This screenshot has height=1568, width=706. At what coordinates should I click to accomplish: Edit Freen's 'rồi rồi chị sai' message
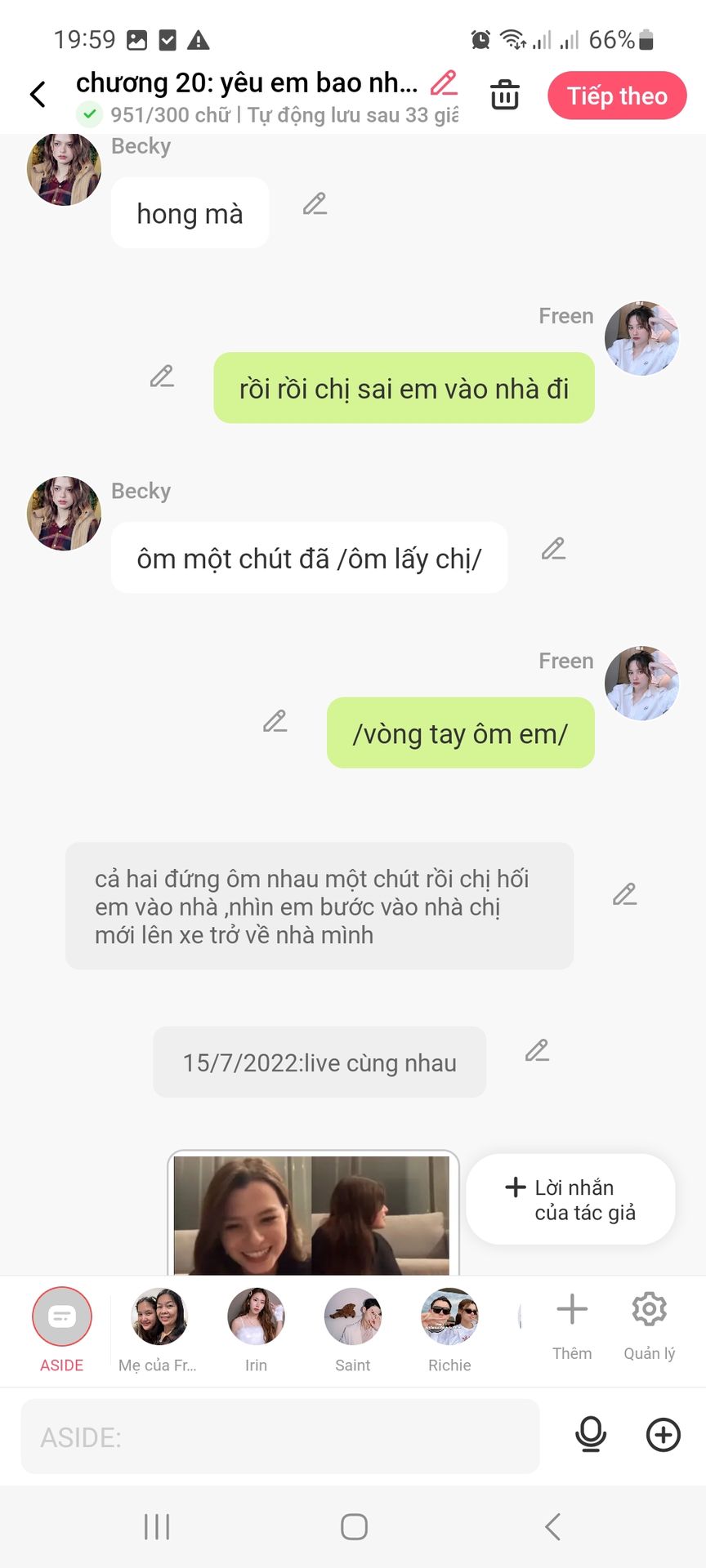click(162, 376)
